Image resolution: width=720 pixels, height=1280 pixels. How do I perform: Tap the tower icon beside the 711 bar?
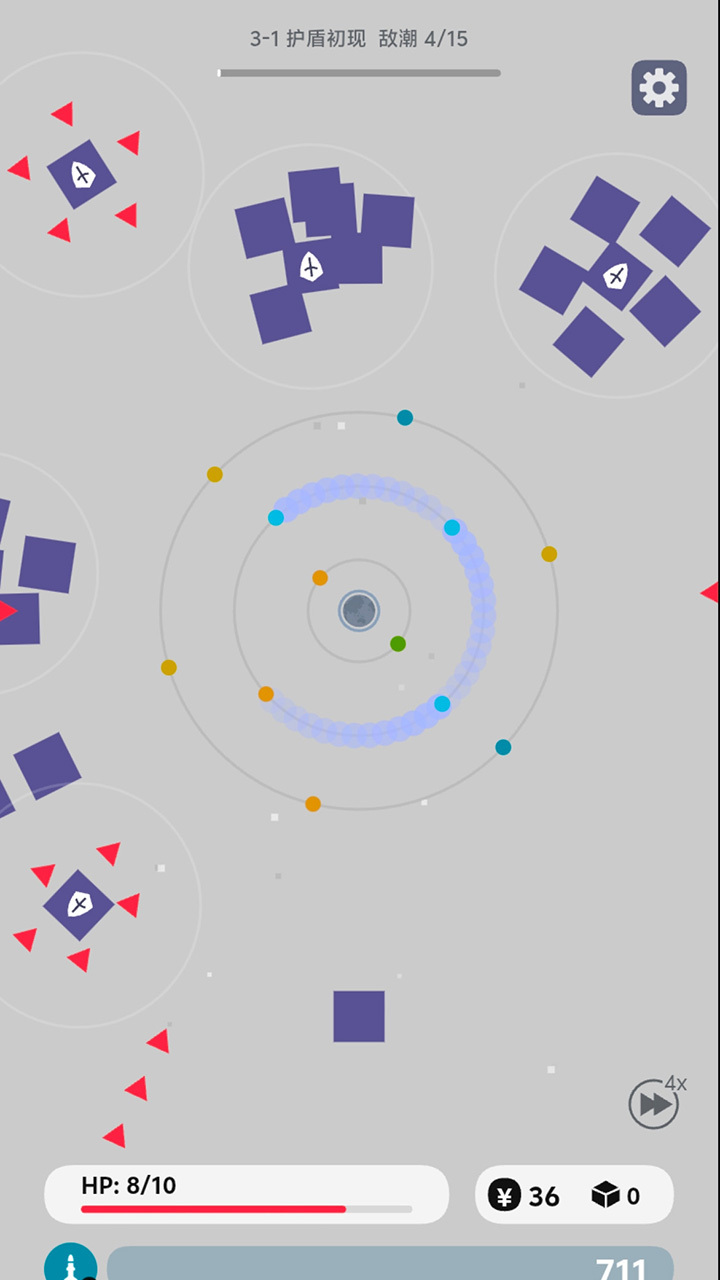pyautogui.click(x=71, y=1262)
